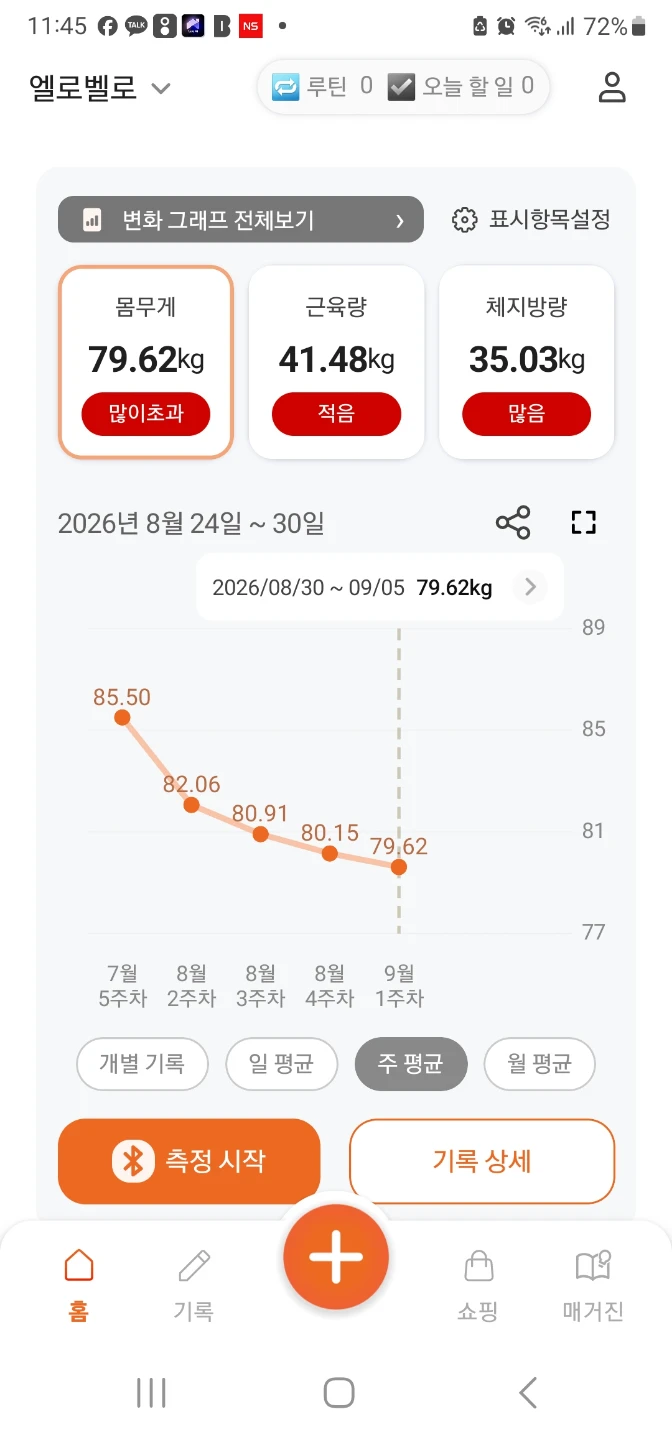Open the profile icon at top right

(x=611, y=87)
